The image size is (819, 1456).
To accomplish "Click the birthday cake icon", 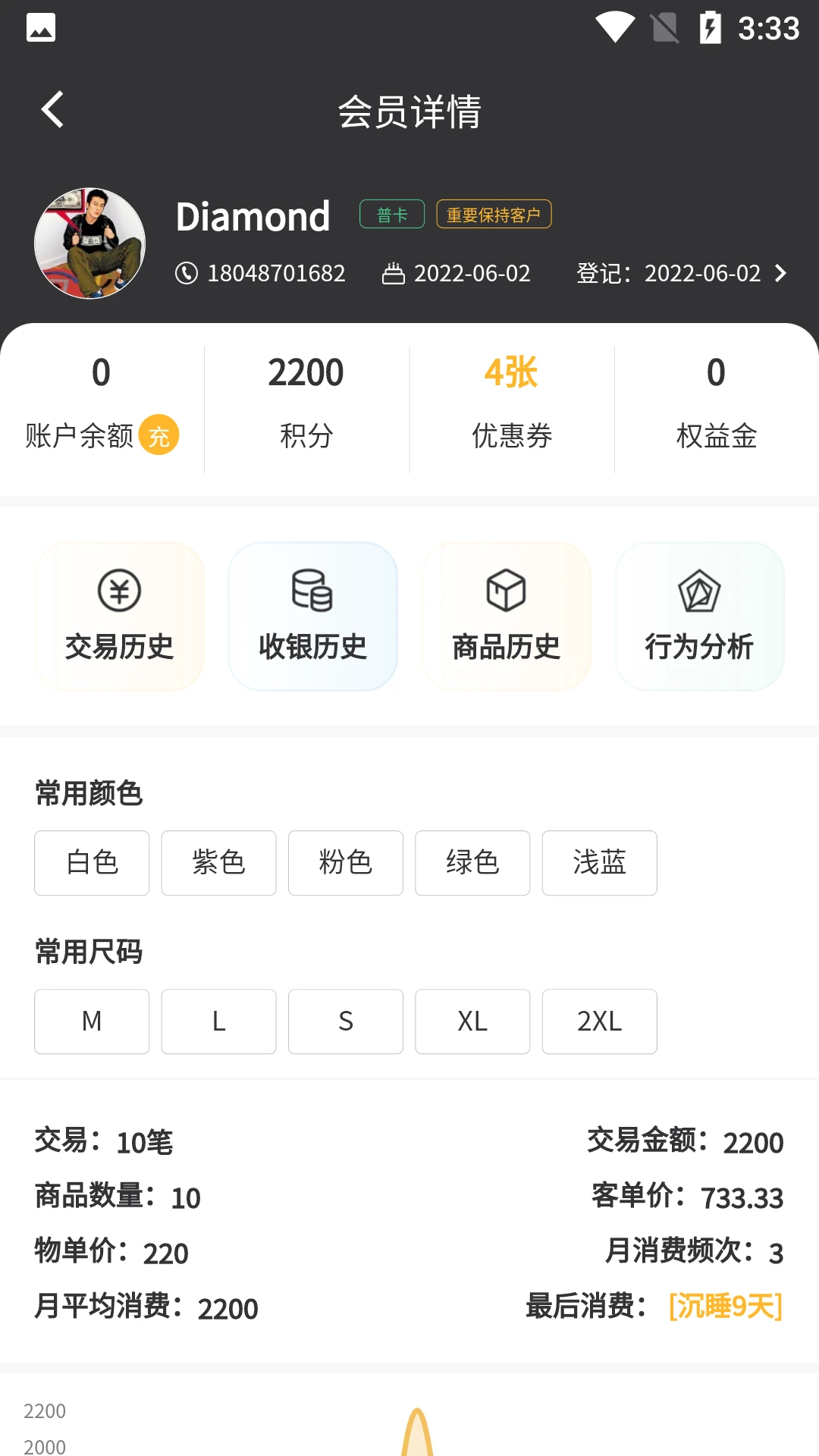I will pyautogui.click(x=394, y=273).
